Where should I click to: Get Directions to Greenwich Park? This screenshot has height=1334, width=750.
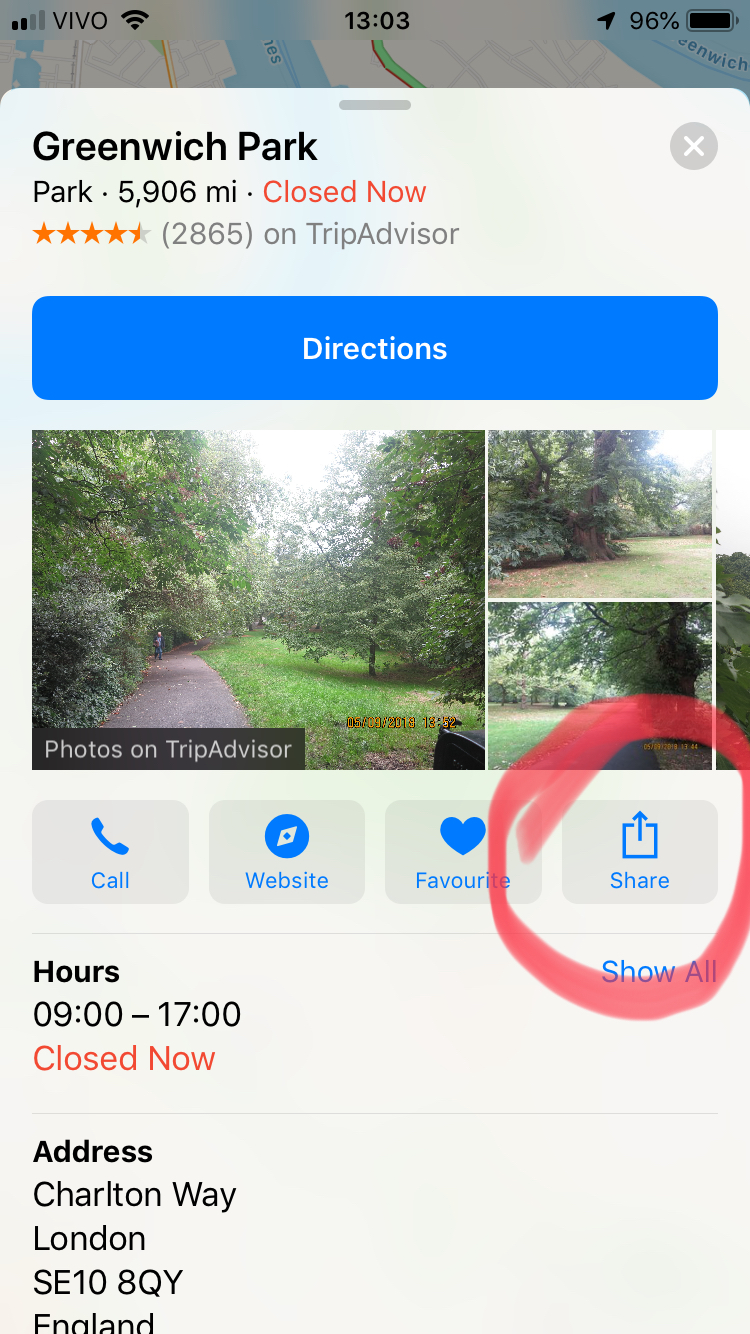tap(375, 348)
